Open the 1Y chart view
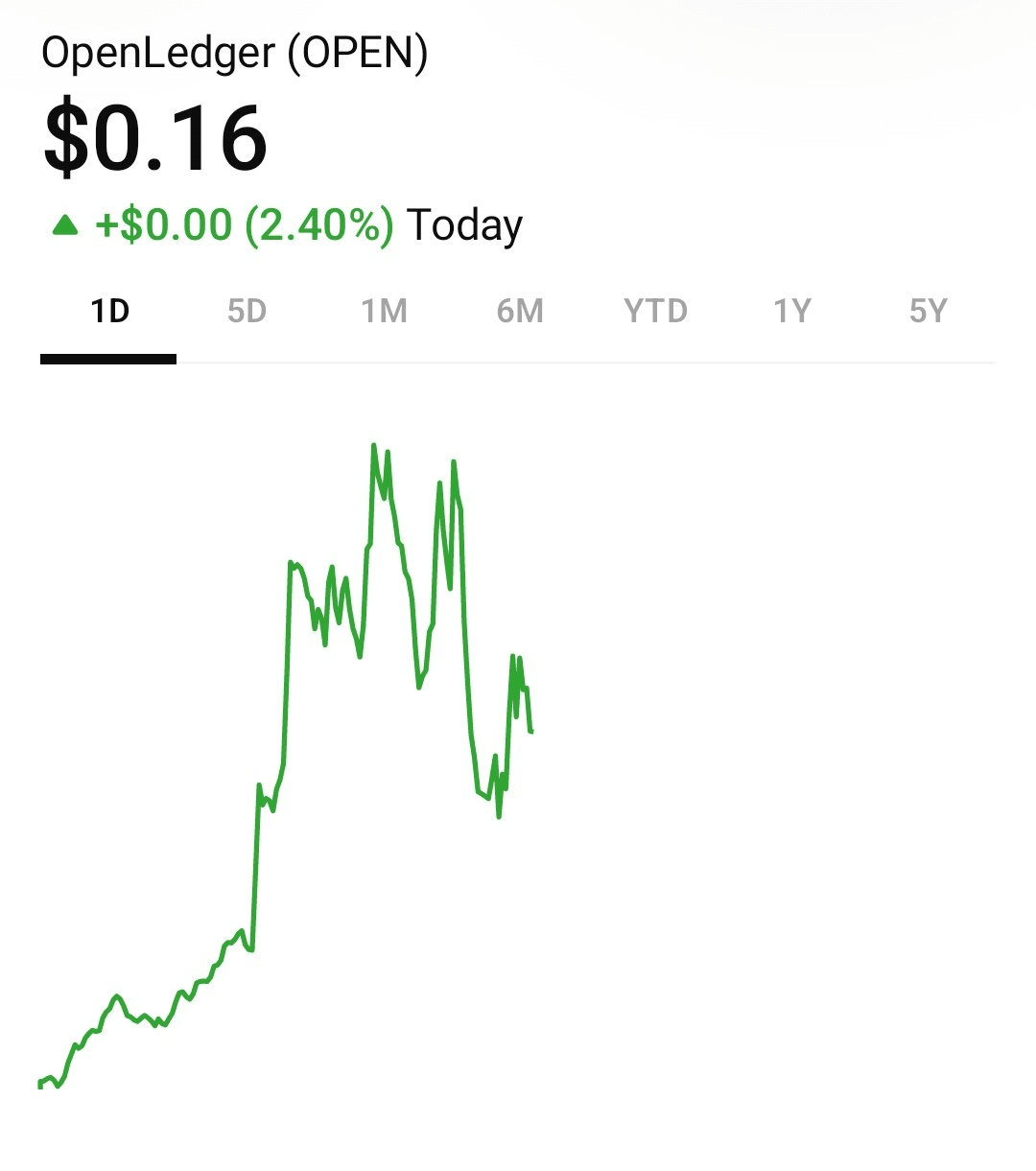This screenshot has width=1036, height=1171. click(792, 312)
